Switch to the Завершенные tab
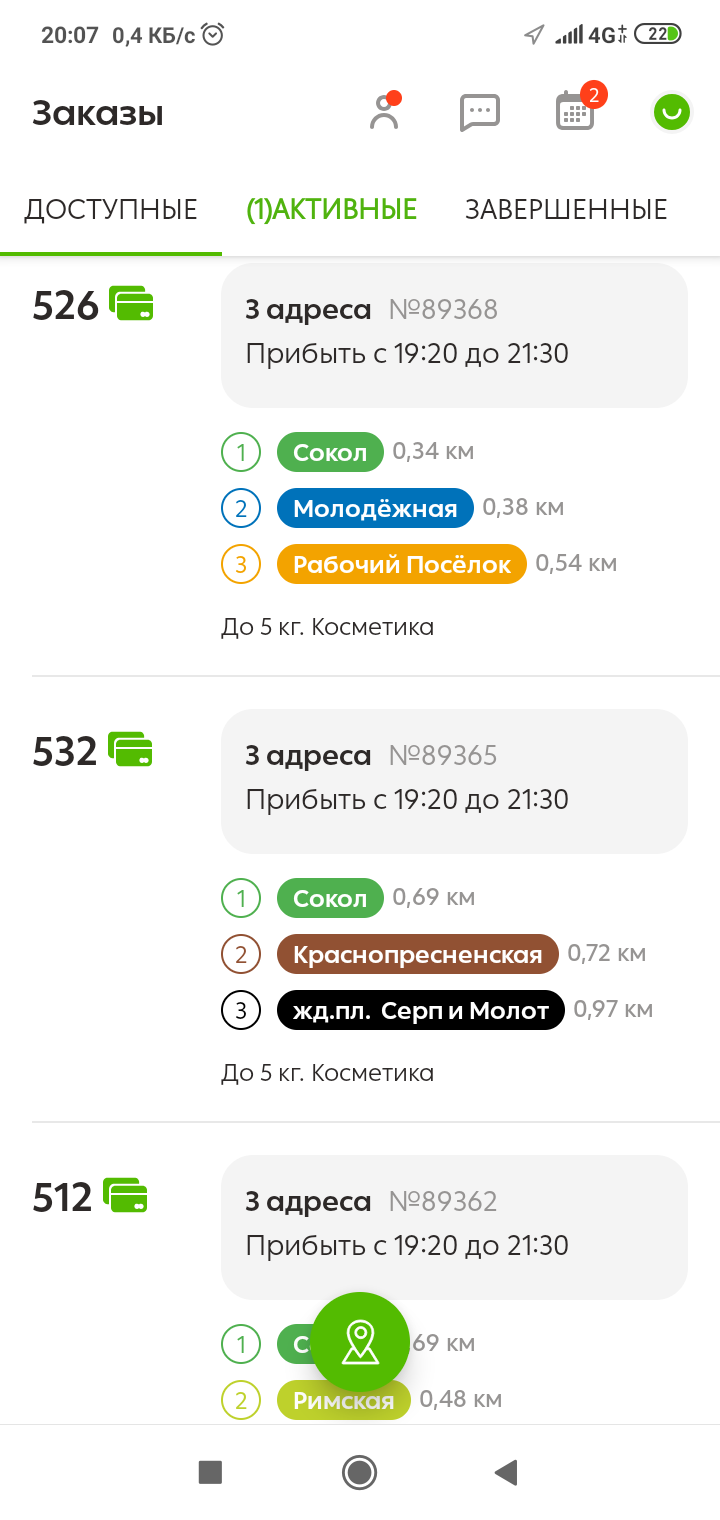This screenshot has width=720, height=1520. [566, 210]
